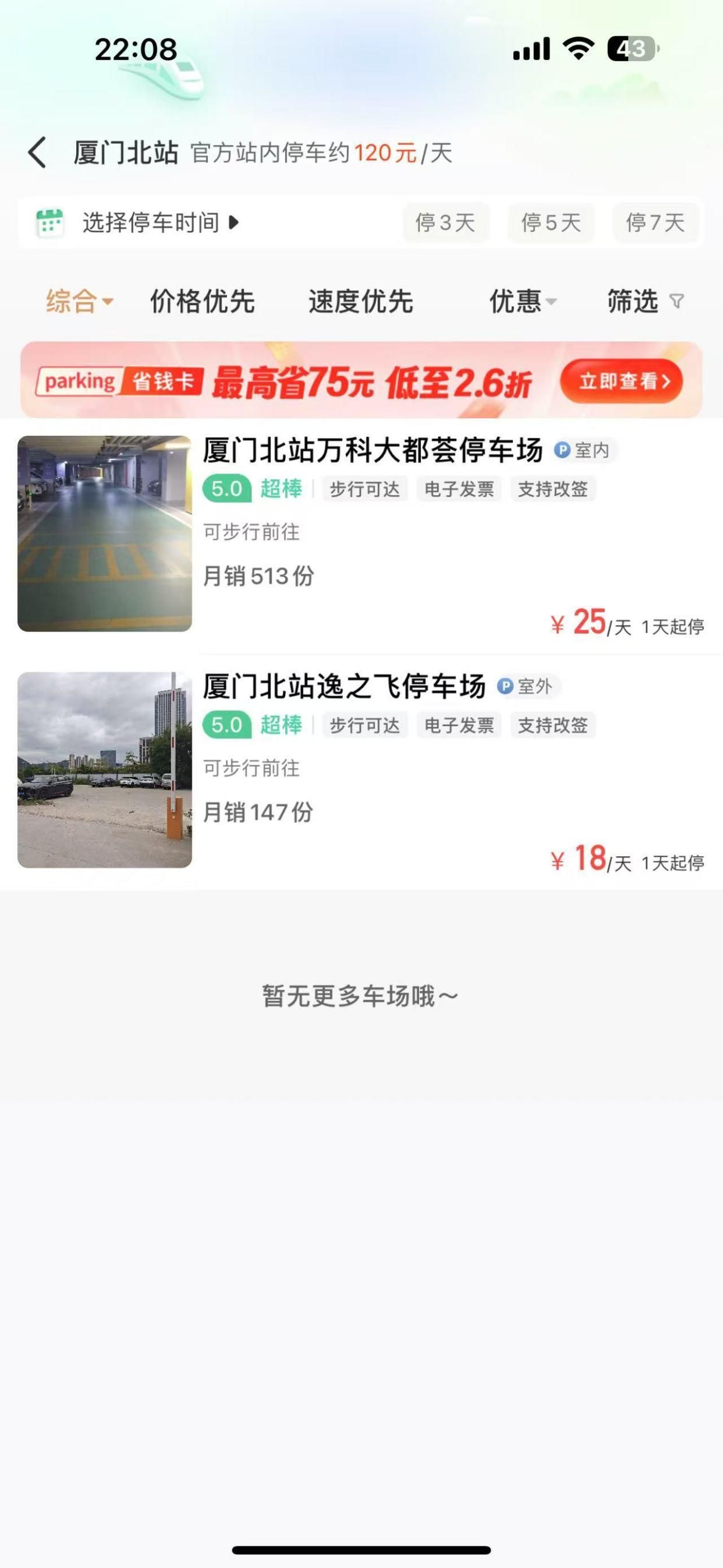View 厦门北站逸之飞停车场 details
723x1568 pixels.
pyautogui.click(x=344, y=687)
